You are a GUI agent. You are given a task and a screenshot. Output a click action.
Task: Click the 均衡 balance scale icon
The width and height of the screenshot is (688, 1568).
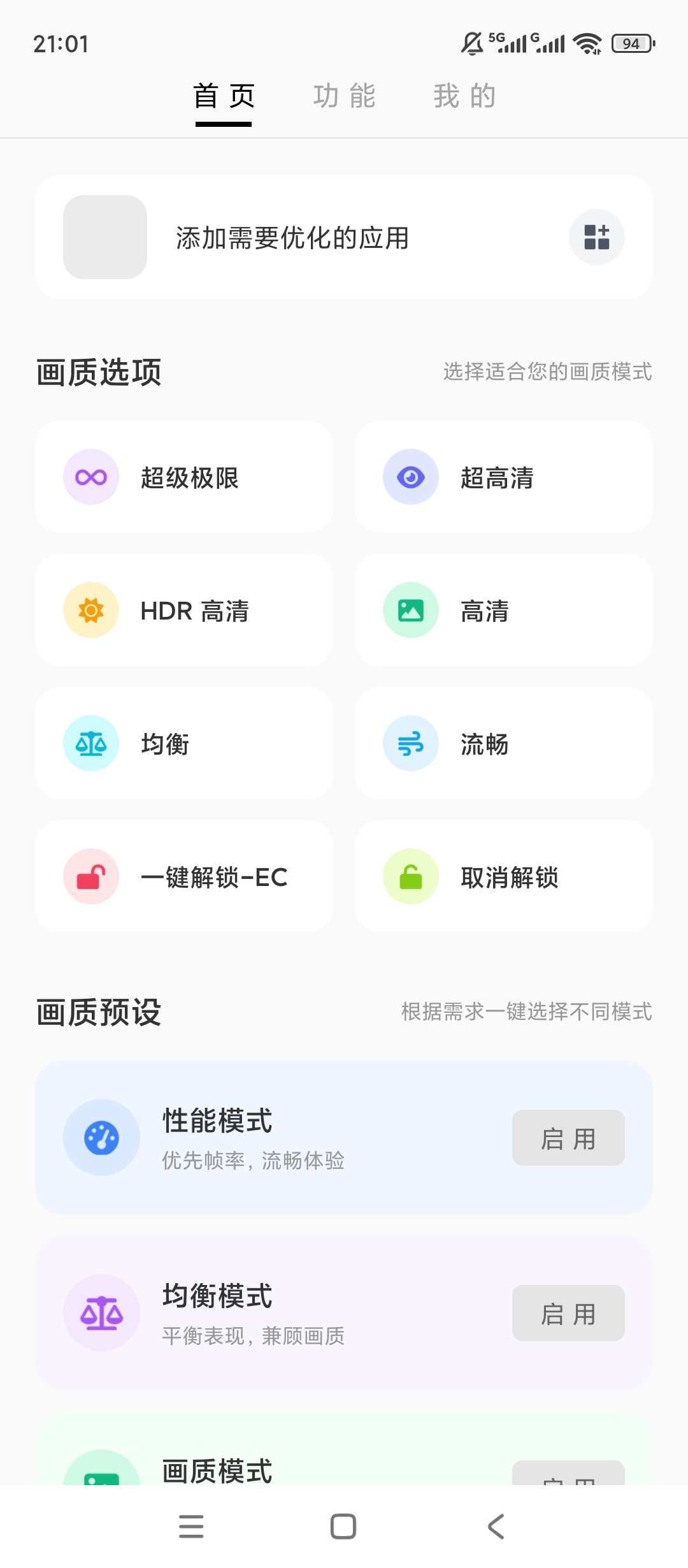pyautogui.click(x=91, y=743)
